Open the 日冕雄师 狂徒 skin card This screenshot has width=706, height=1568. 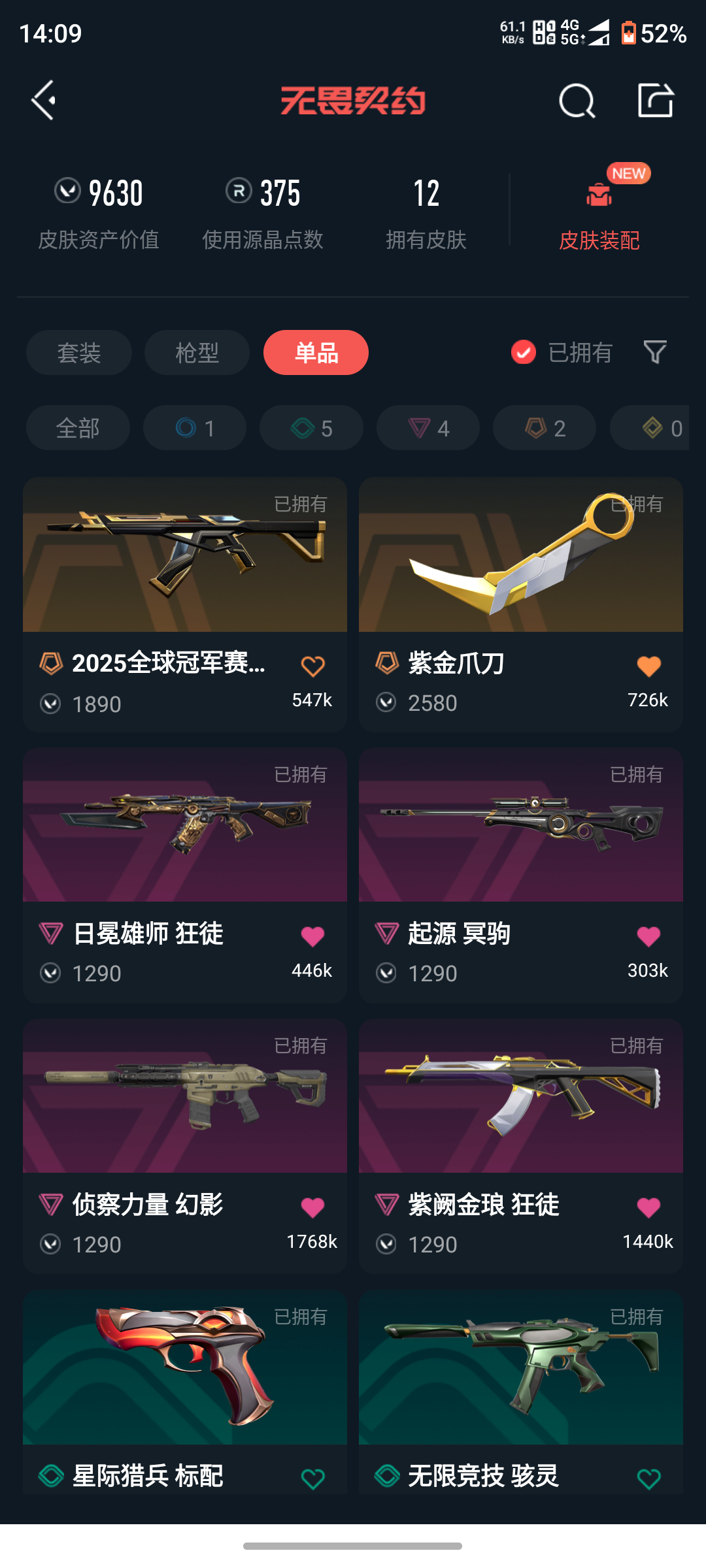(184, 843)
